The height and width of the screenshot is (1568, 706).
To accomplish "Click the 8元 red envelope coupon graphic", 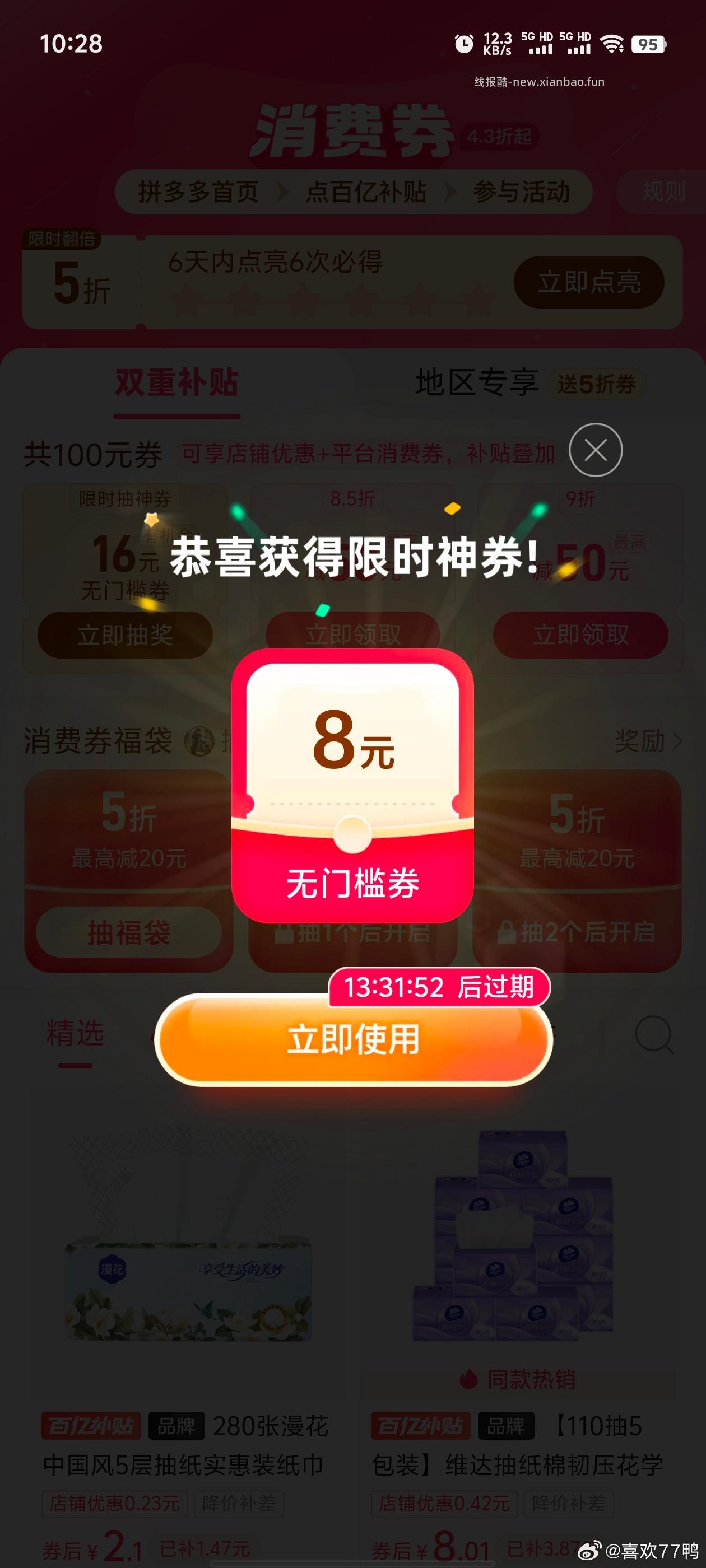I will pyautogui.click(x=354, y=785).
